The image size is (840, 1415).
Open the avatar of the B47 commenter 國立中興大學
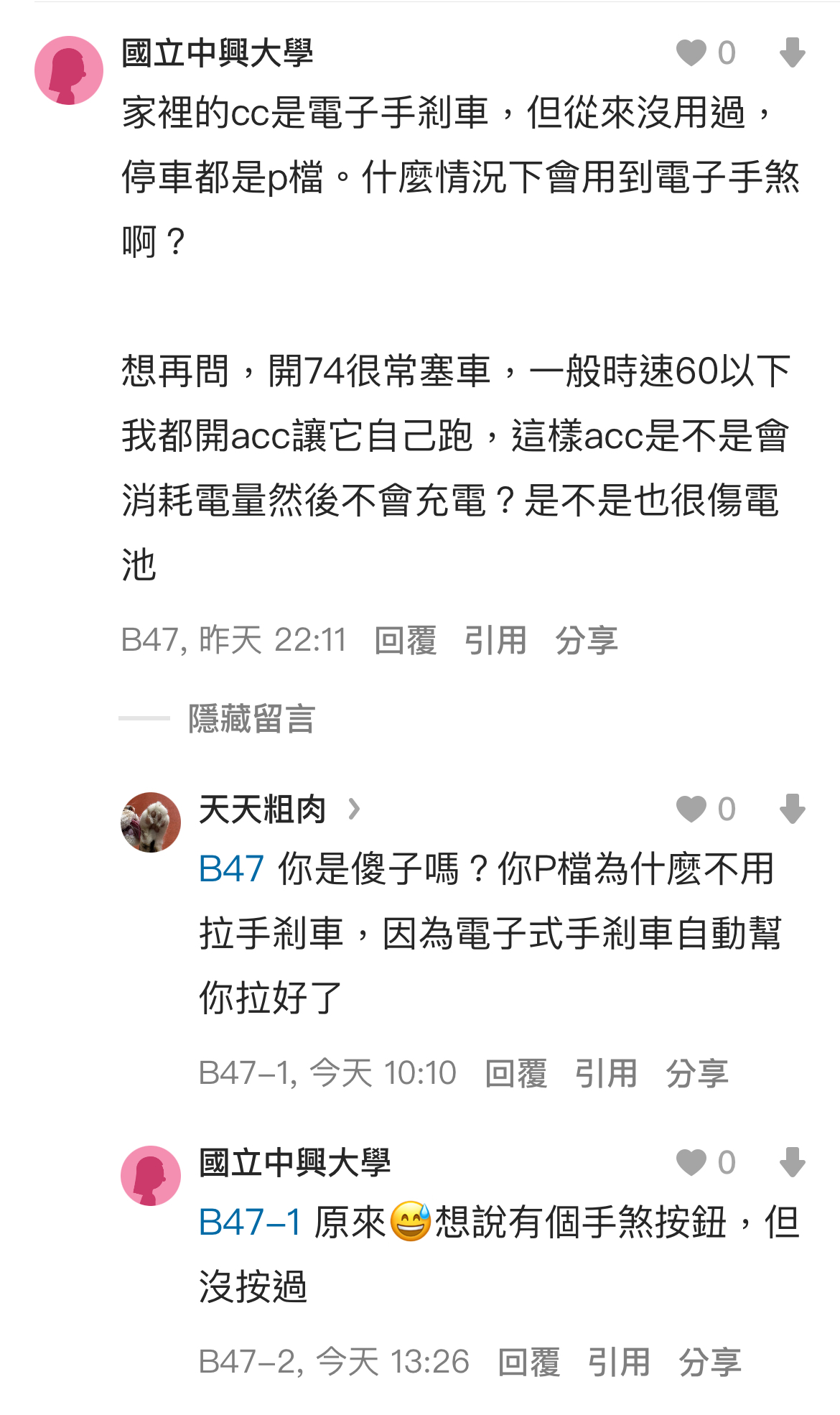coord(69,70)
